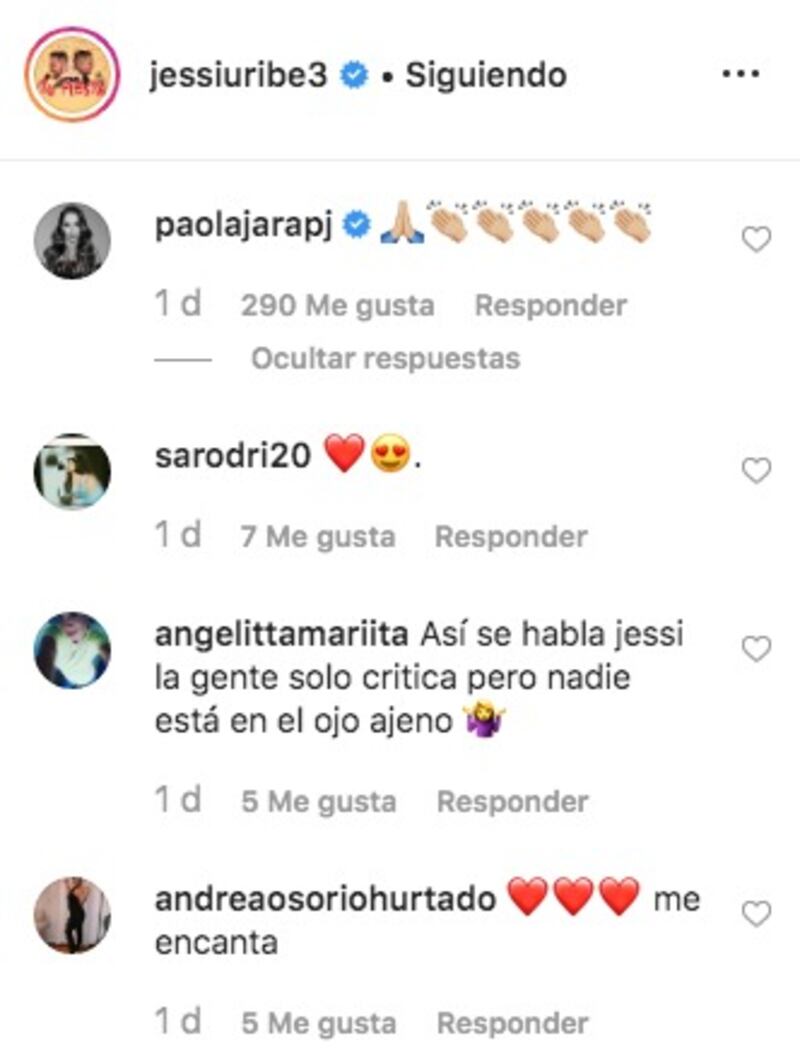Image resolution: width=800 pixels, height=1060 pixels.
Task: Tap the Siguiendo button
Action: (x=485, y=76)
